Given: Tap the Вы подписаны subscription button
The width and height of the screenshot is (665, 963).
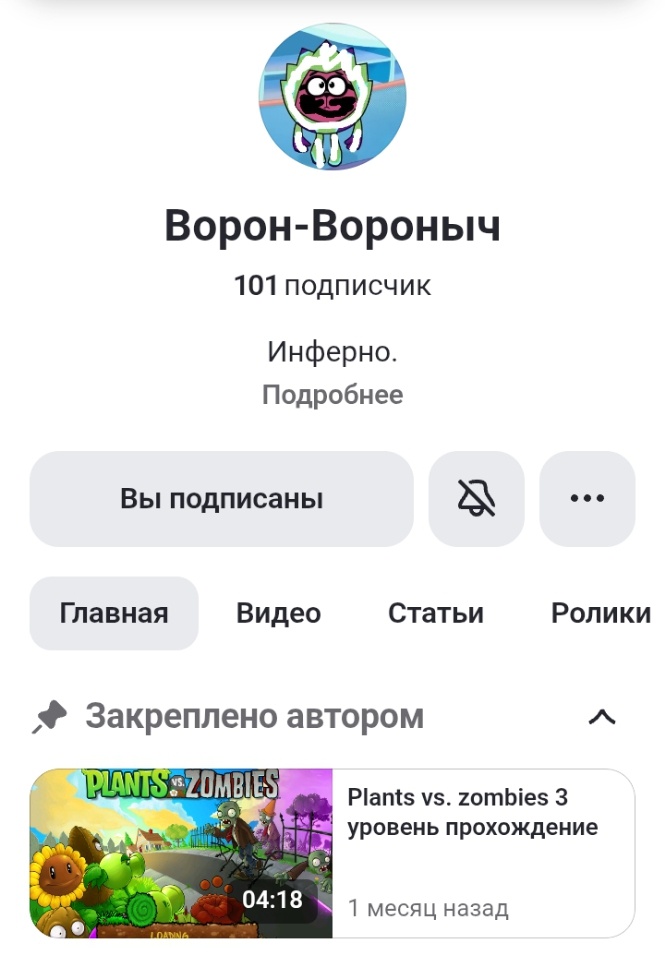Looking at the screenshot, I should tap(221, 498).
